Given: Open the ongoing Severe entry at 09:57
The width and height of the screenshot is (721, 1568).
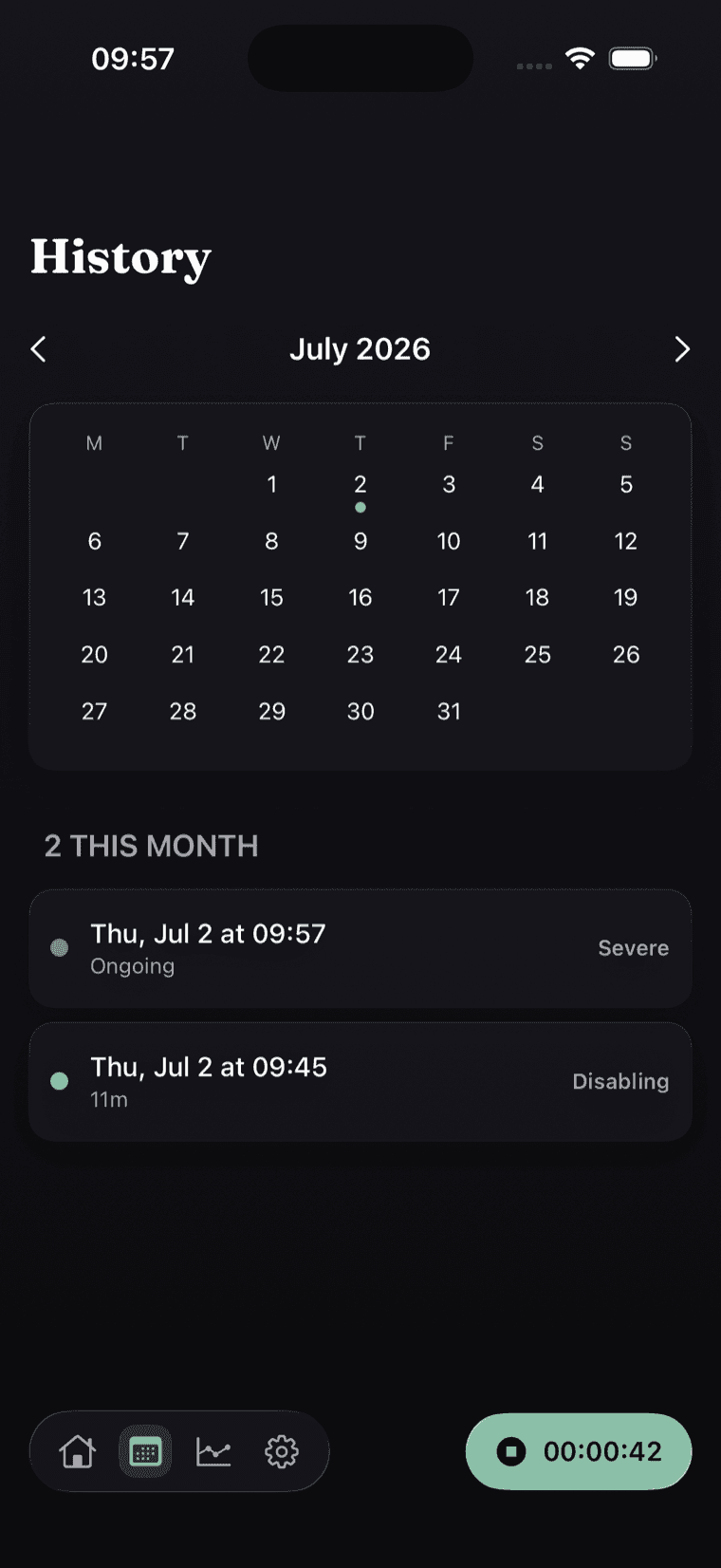Looking at the screenshot, I should (360, 948).
